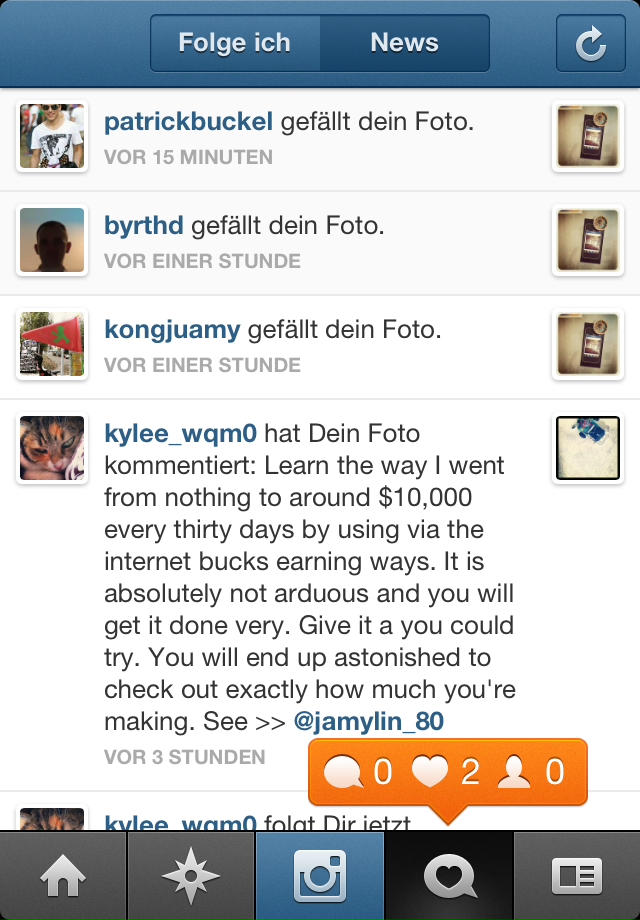Open the explore star tab
This screenshot has width=640, height=920.
pos(191,876)
